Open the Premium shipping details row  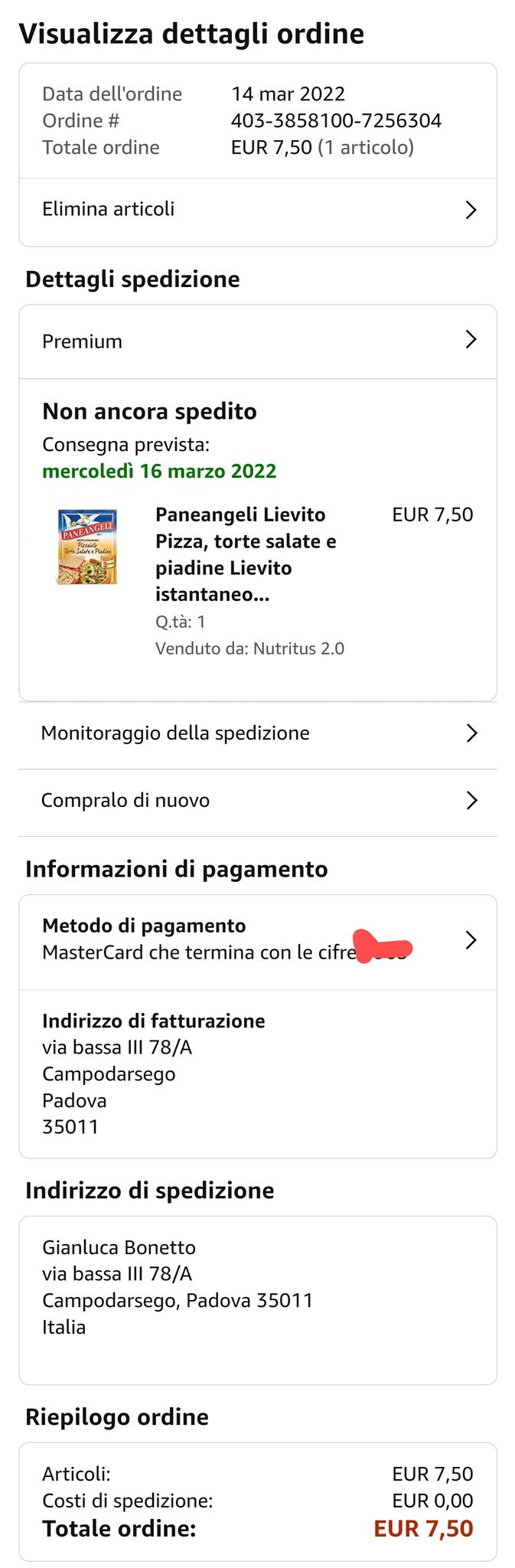[257, 341]
